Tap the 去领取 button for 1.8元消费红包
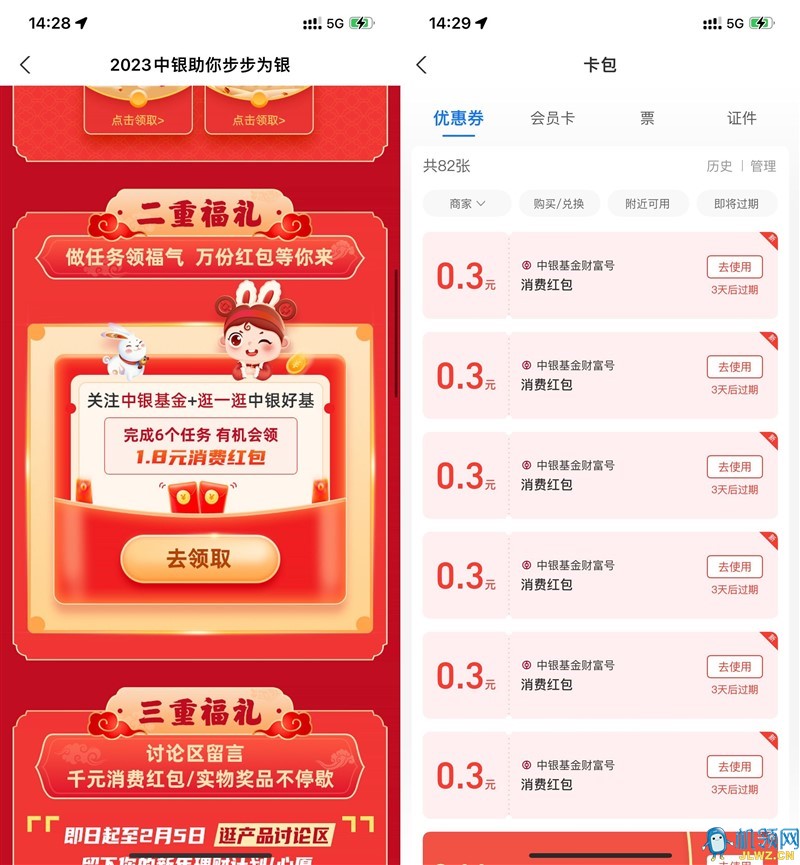Viewport: 800px width, 865px height. point(199,559)
